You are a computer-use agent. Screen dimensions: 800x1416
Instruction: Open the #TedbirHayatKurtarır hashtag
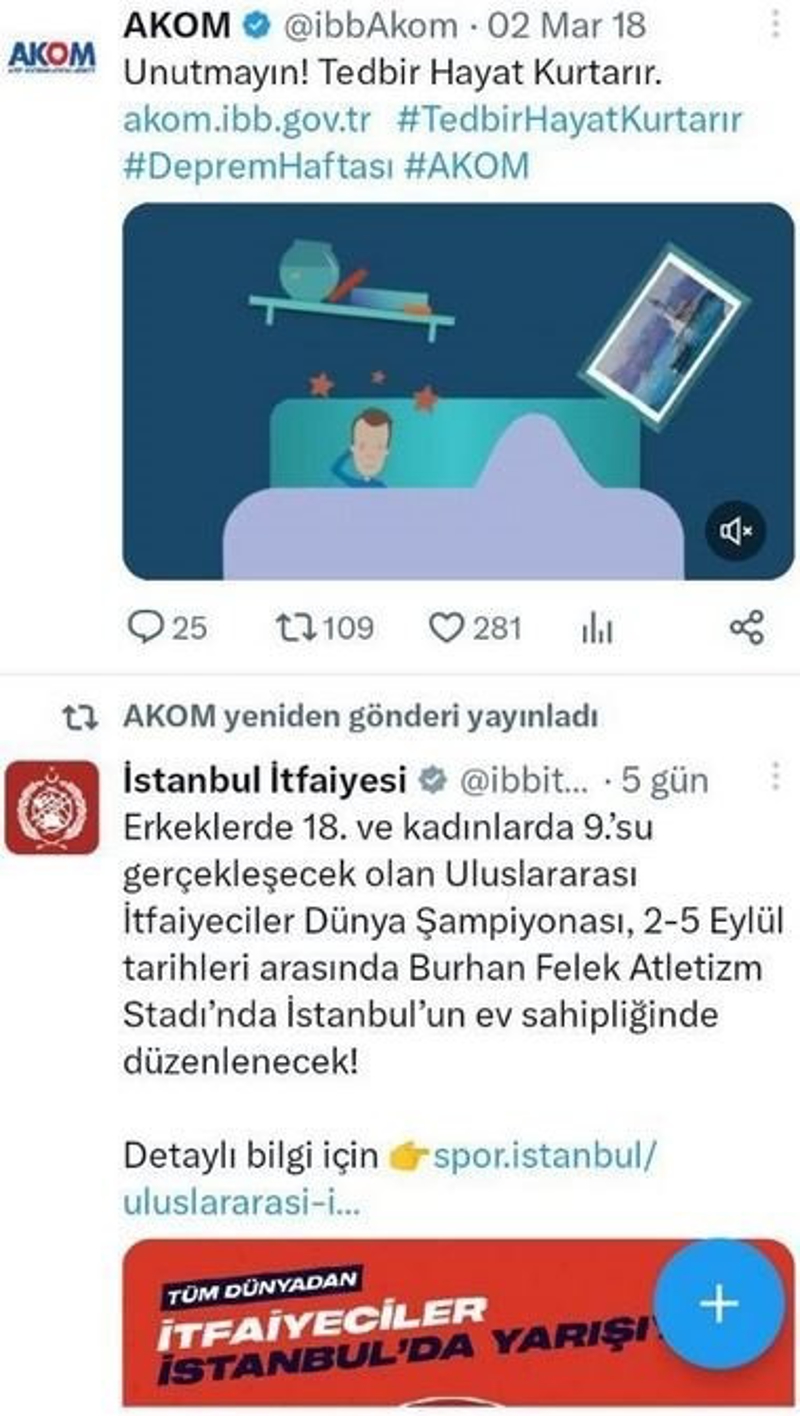point(569,120)
